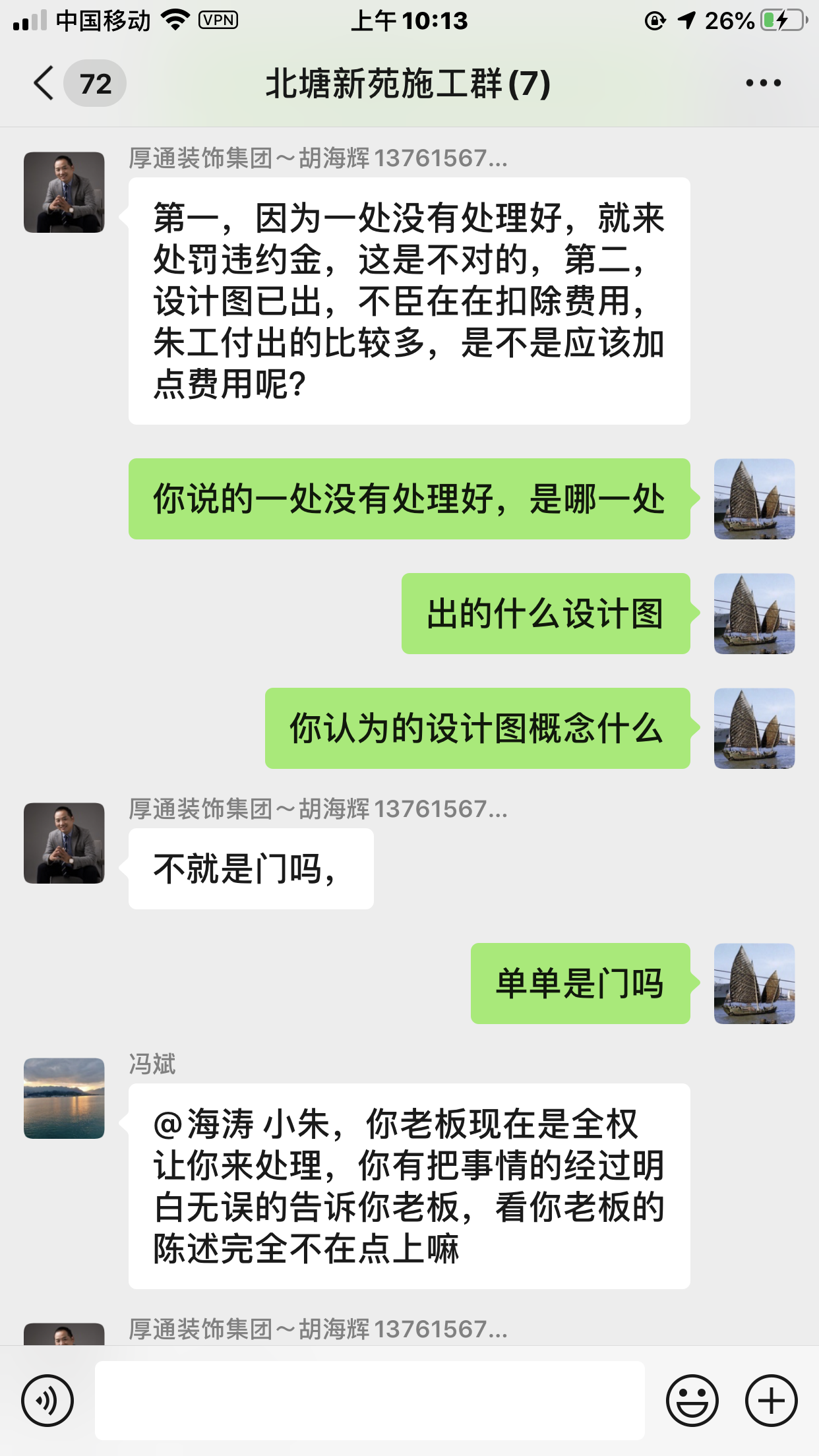Open the avatar beside the 第一，因为一处 message

tap(64, 193)
